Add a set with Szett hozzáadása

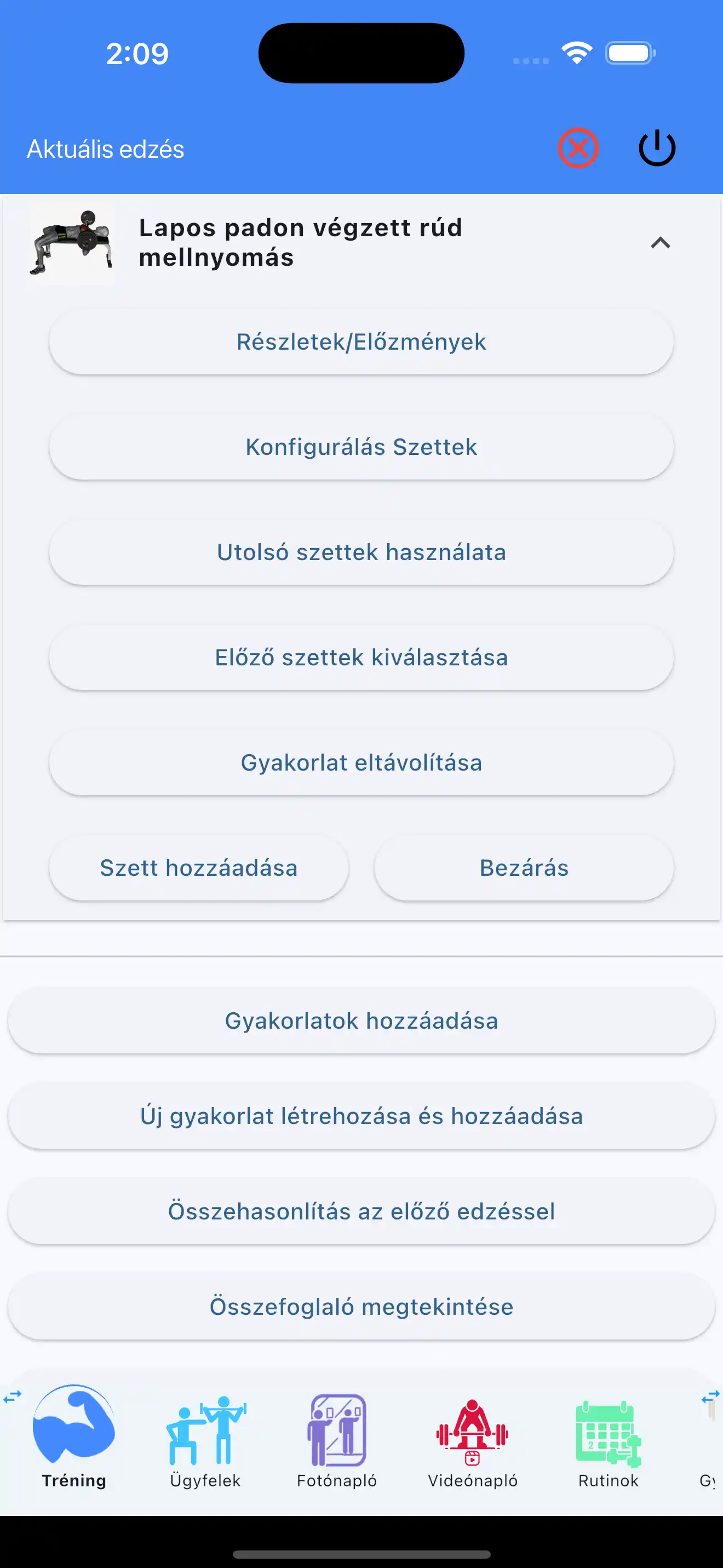tap(198, 868)
